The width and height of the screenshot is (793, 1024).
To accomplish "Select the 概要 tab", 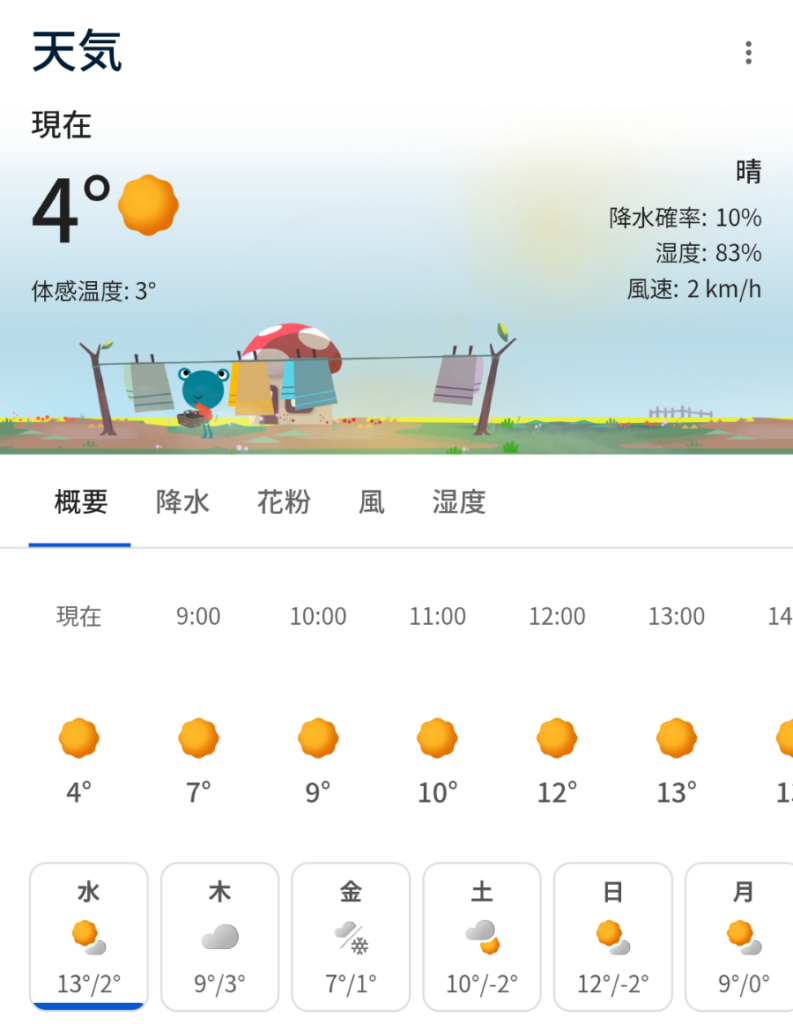I will point(81,502).
